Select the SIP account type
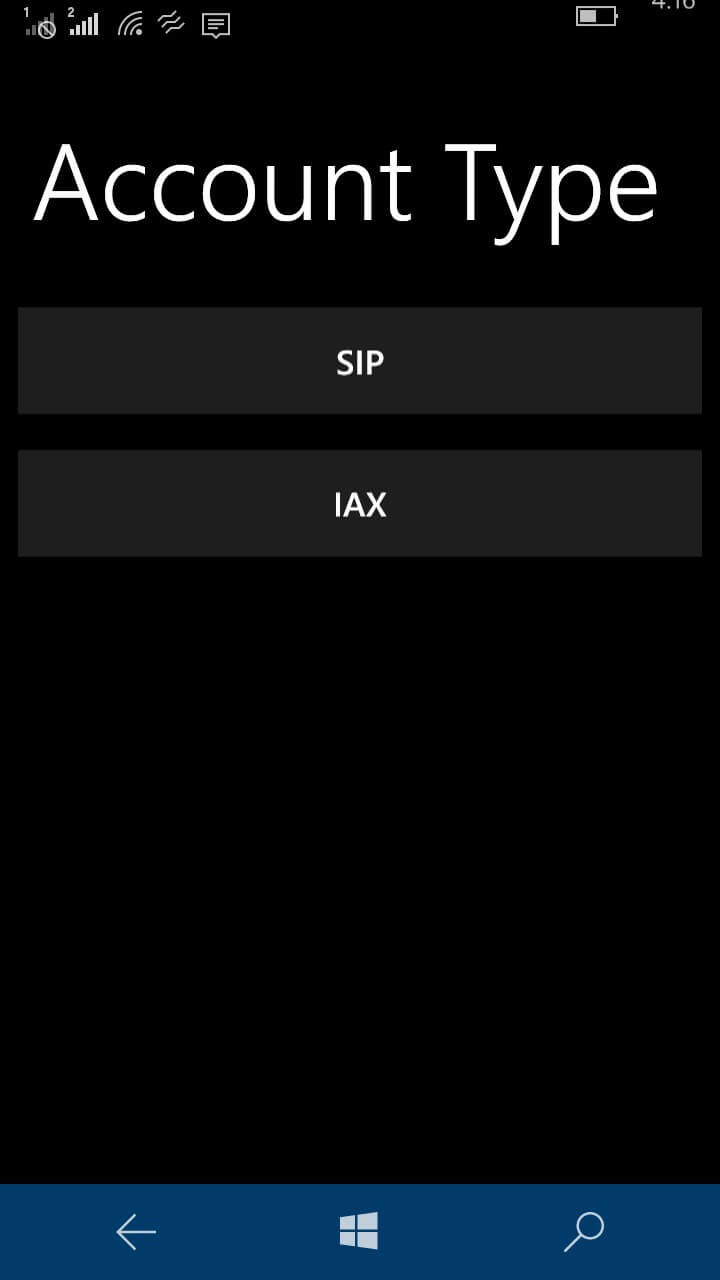 (x=360, y=361)
